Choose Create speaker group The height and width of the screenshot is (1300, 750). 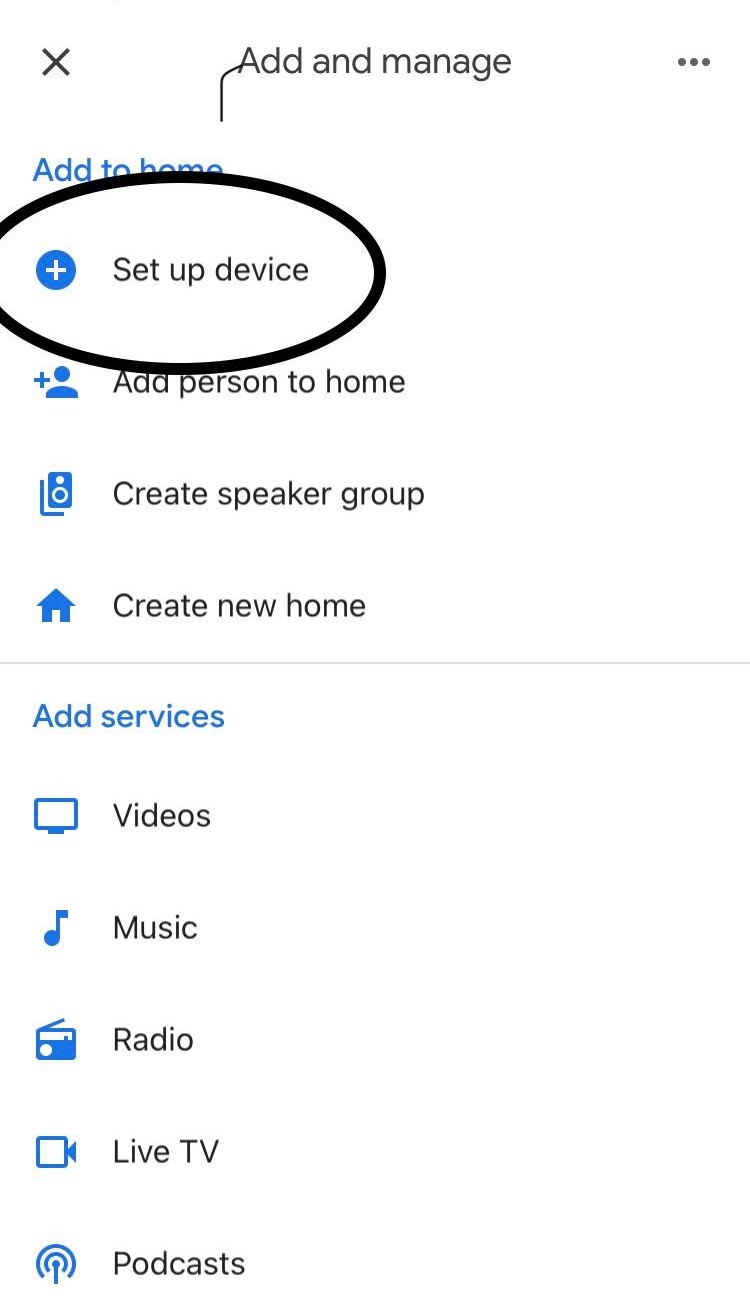[x=268, y=493]
